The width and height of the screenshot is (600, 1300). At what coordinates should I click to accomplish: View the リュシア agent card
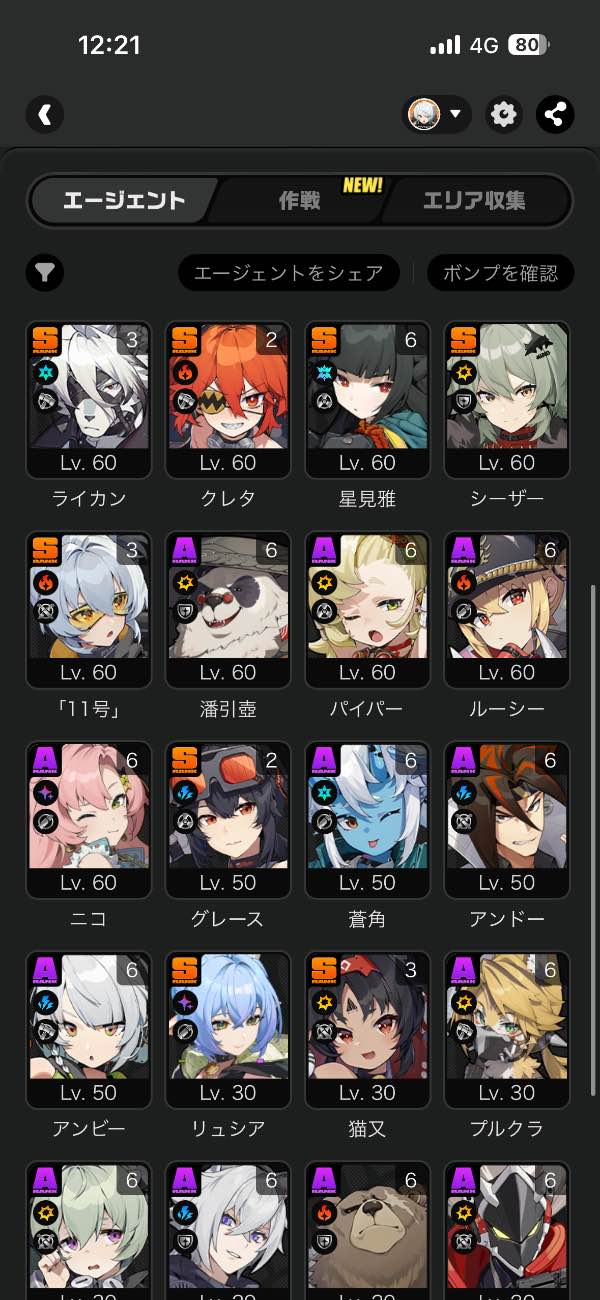[228, 1030]
